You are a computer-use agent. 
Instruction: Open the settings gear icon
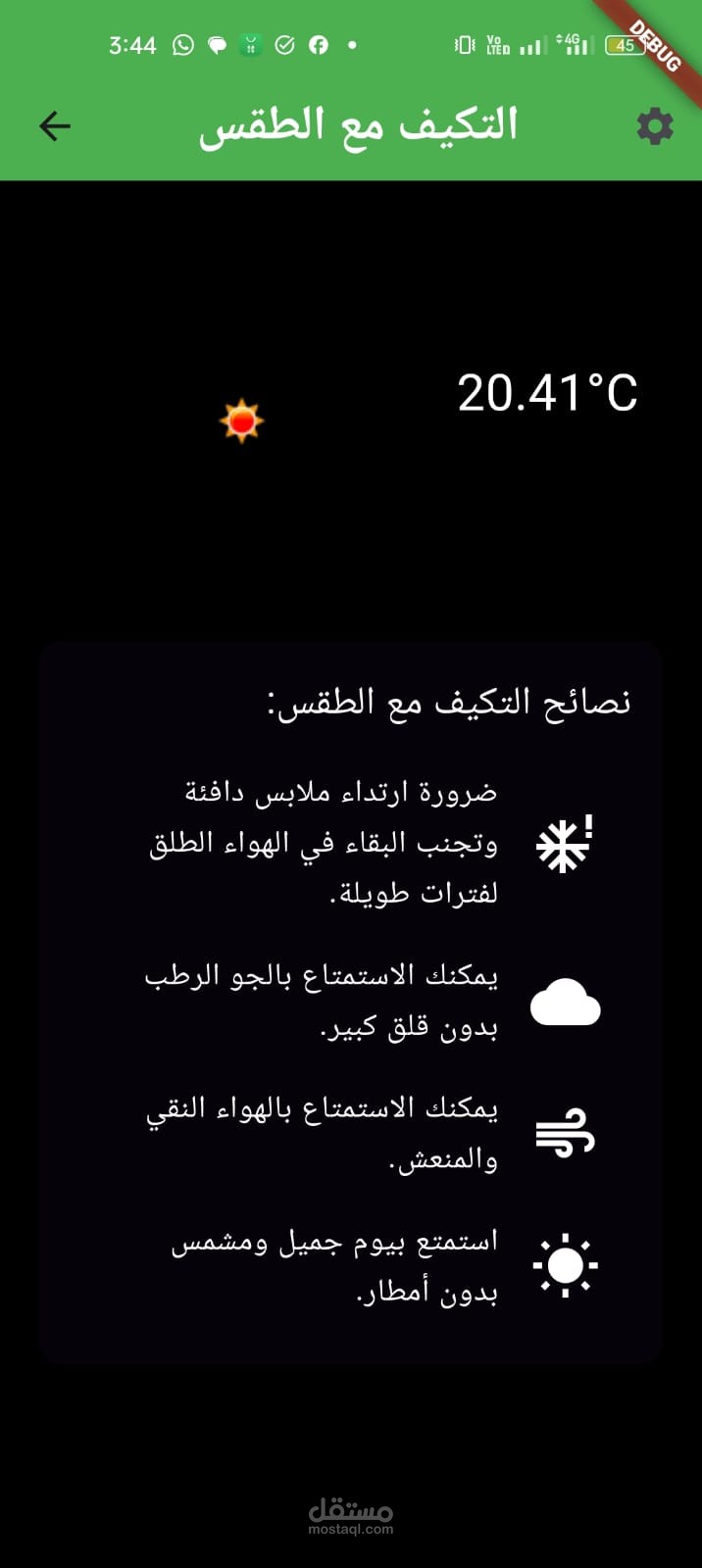pos(655,126)
